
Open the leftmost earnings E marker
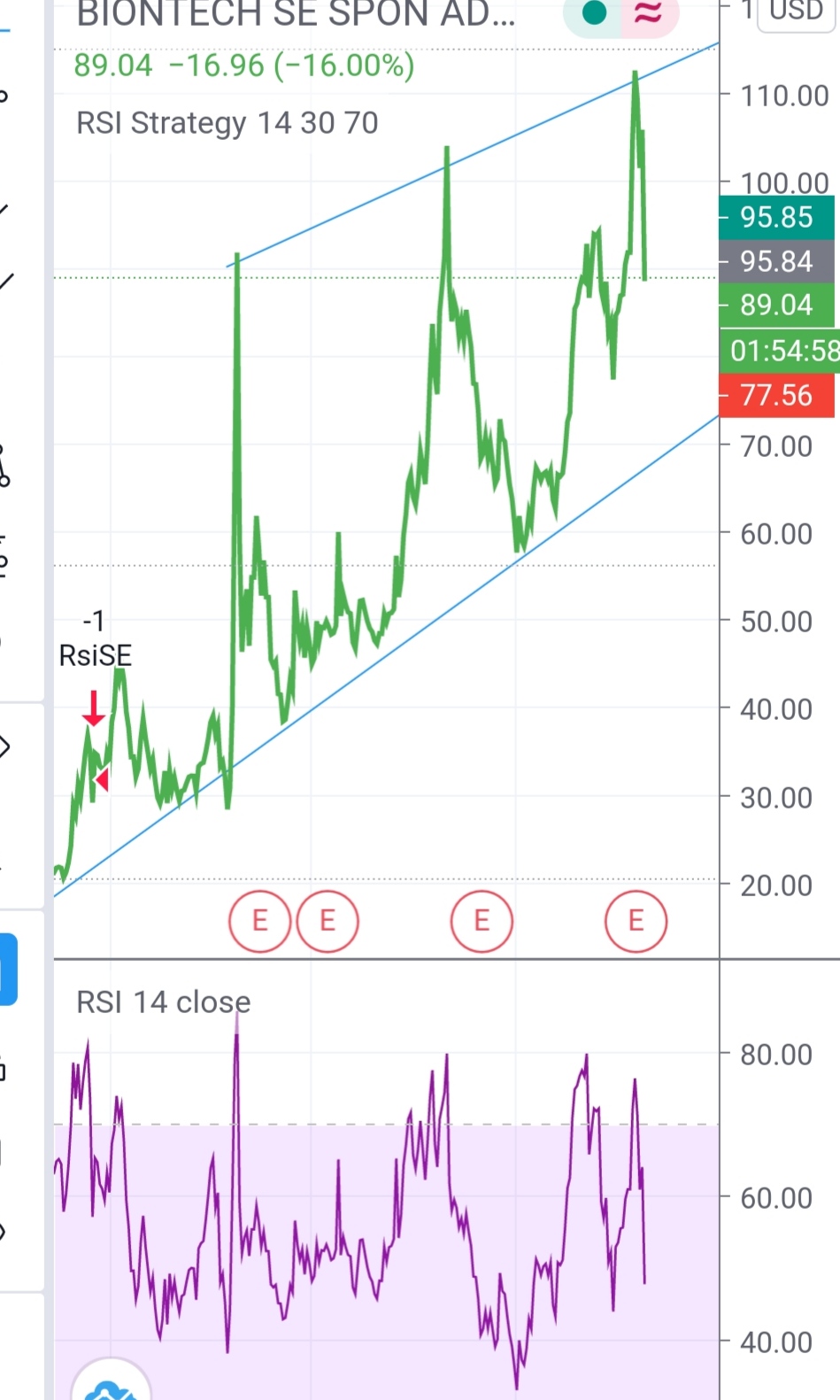(259, 921)
